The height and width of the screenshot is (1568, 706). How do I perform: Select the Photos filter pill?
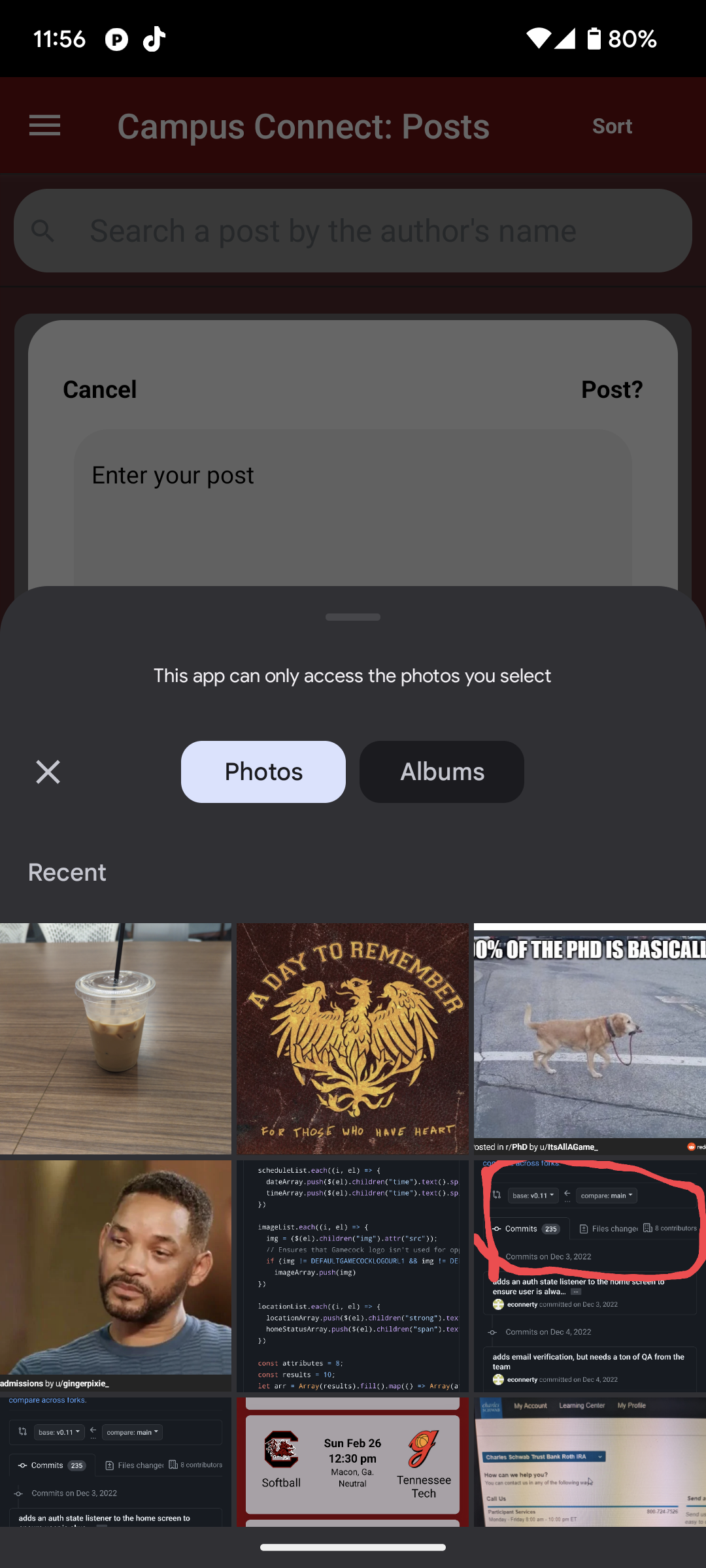(x=263, y=772)
